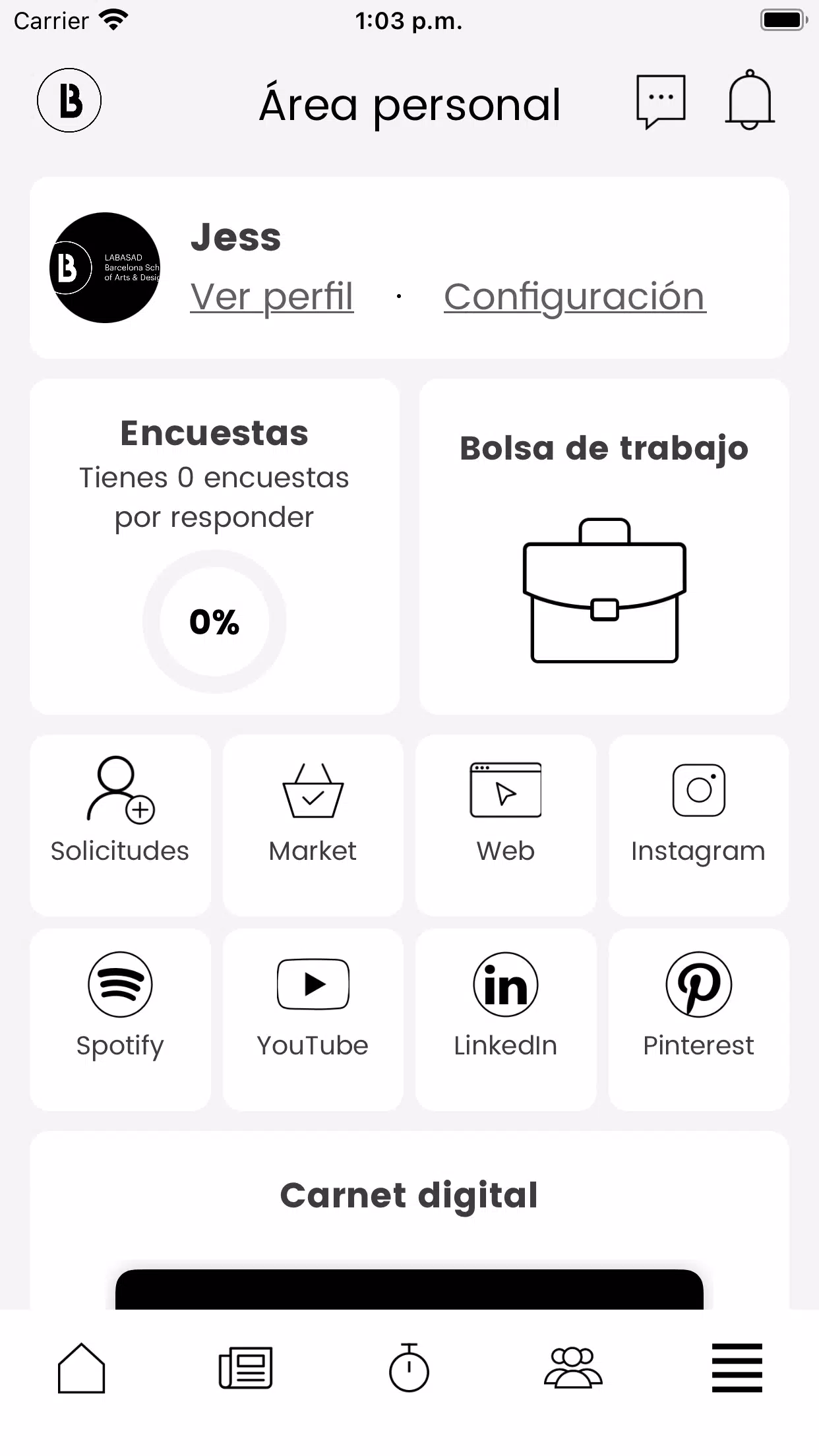Switch to the home tab
The height and width of the screenshot is (1456, 819).
point(82,1368)
